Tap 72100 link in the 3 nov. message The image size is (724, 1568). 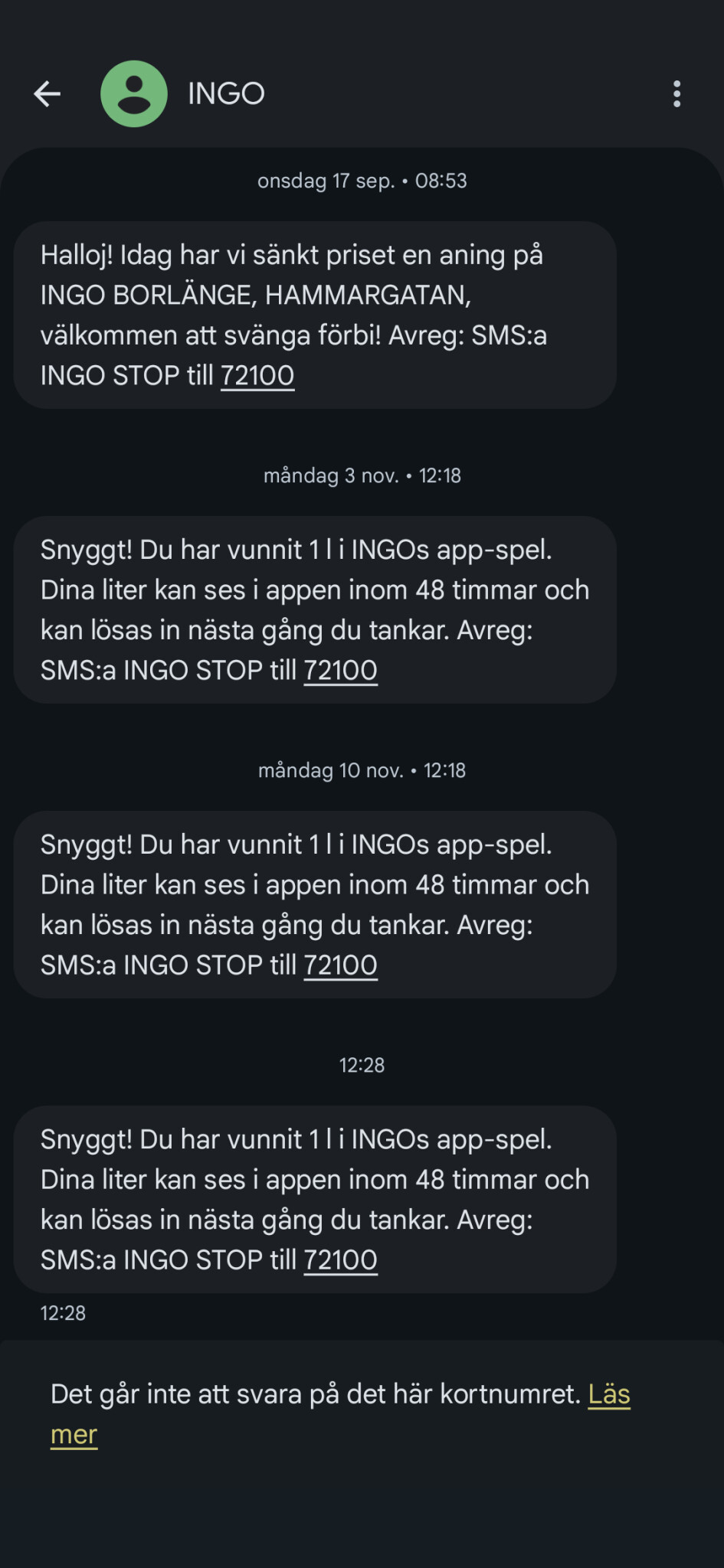[x=340, y=671]
